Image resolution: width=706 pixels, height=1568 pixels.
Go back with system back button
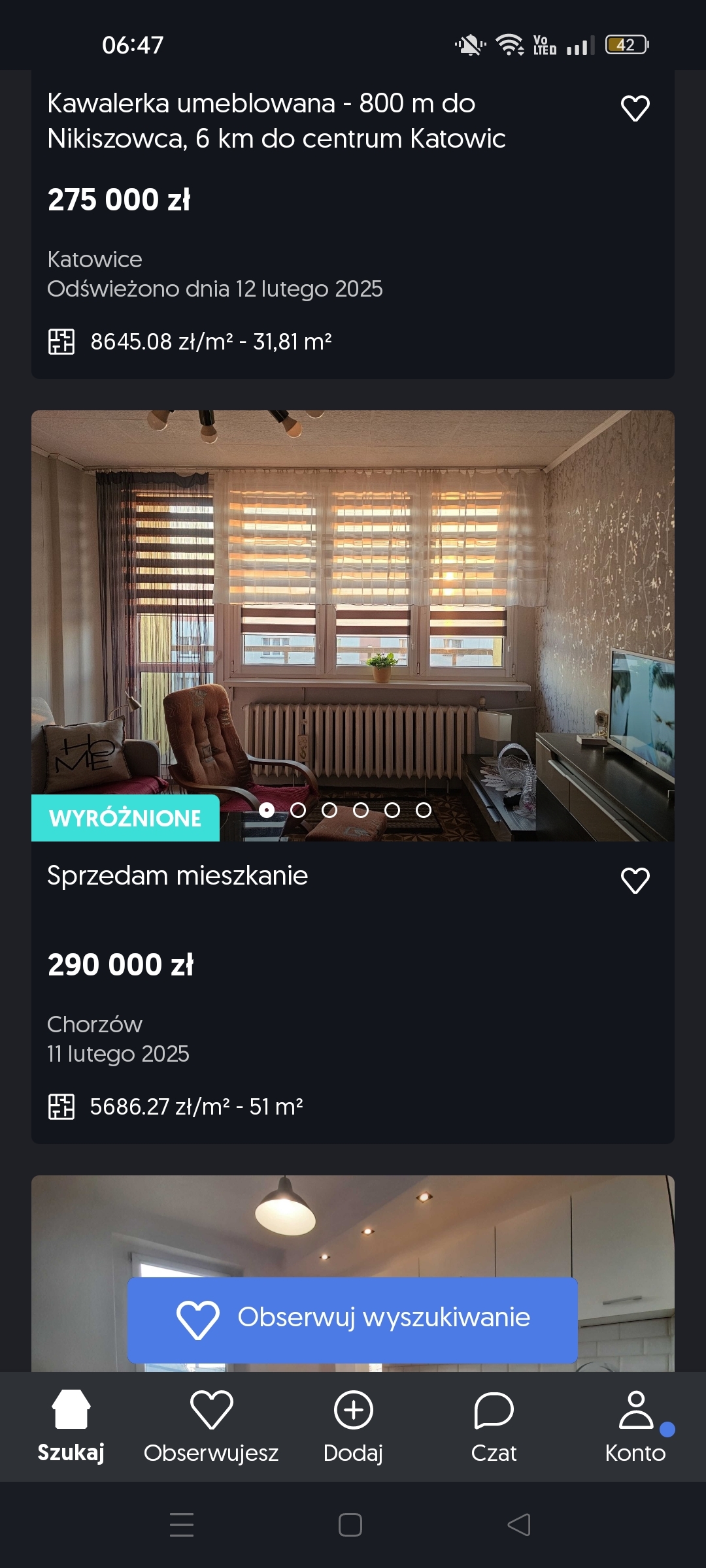coord(519,1525)
